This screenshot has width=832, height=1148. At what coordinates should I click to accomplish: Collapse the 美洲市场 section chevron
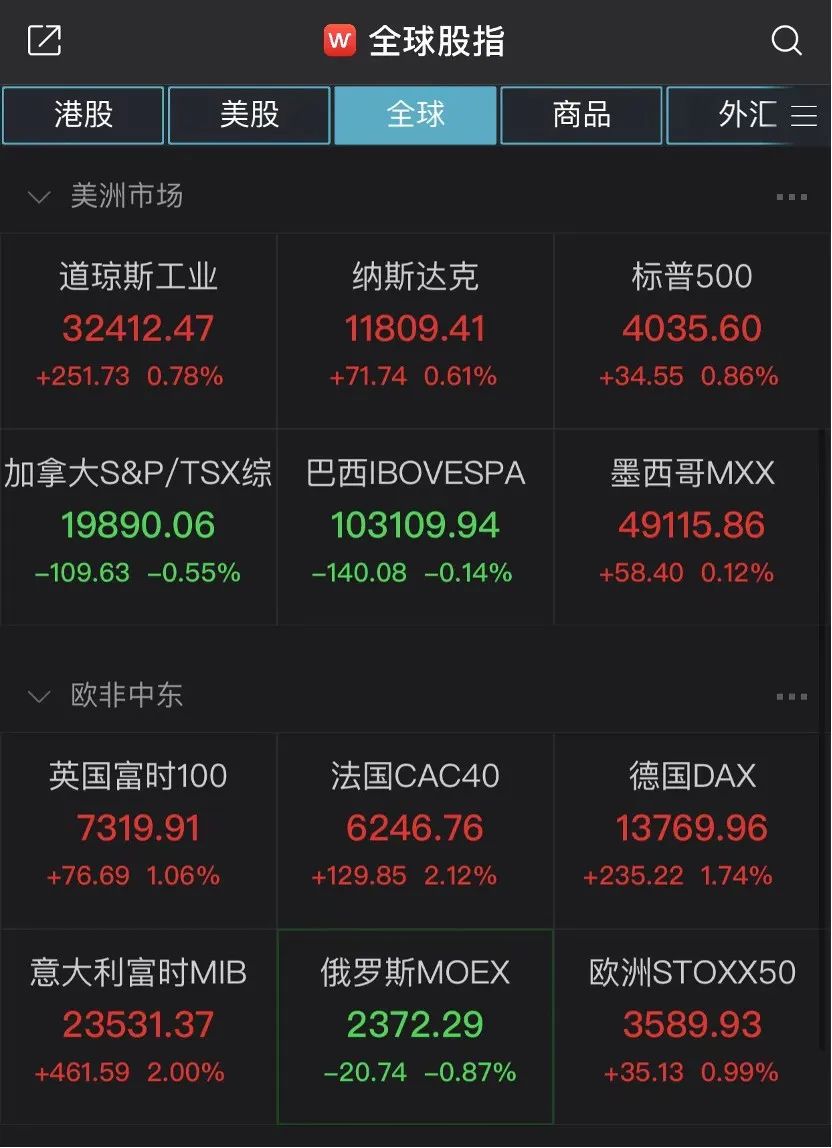(38, 196)
